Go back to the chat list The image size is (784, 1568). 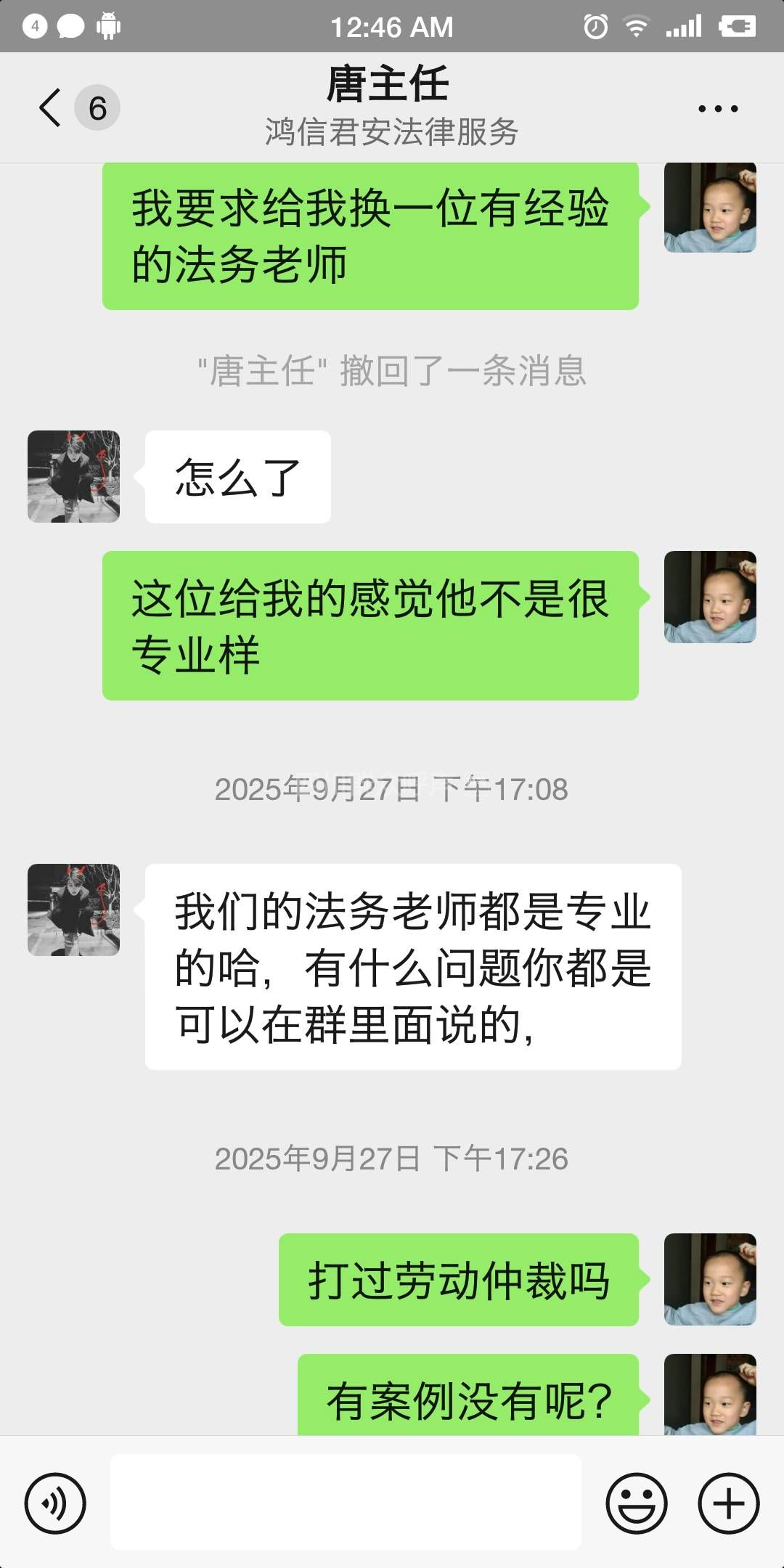(x=51, y=108)
